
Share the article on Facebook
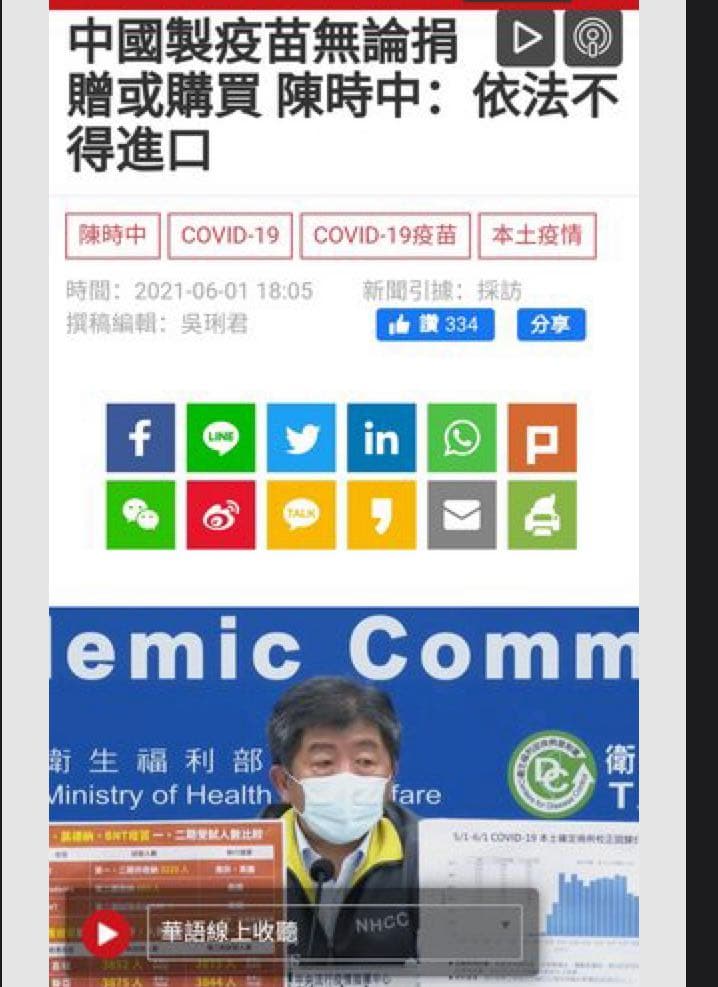(140, 438)
